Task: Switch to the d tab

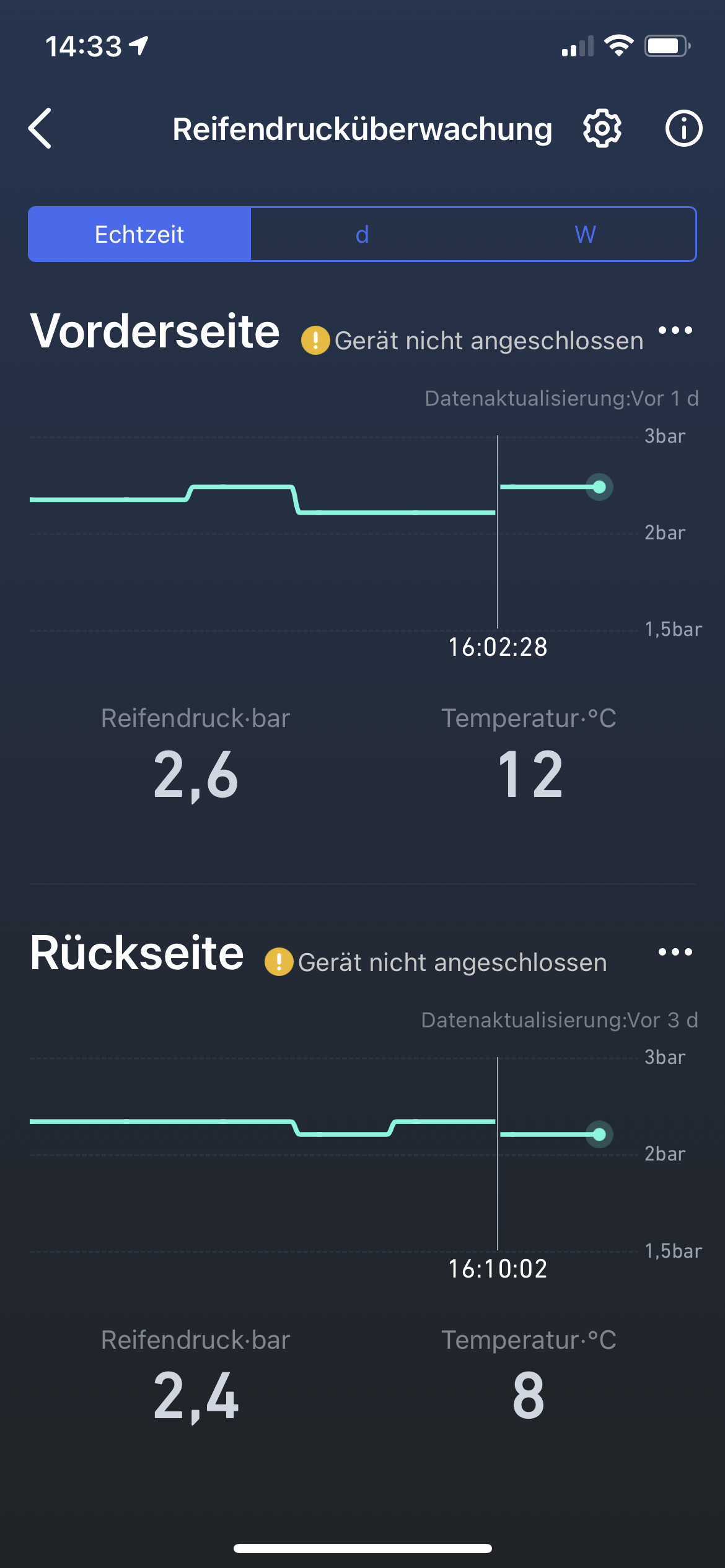Action: 362,235
